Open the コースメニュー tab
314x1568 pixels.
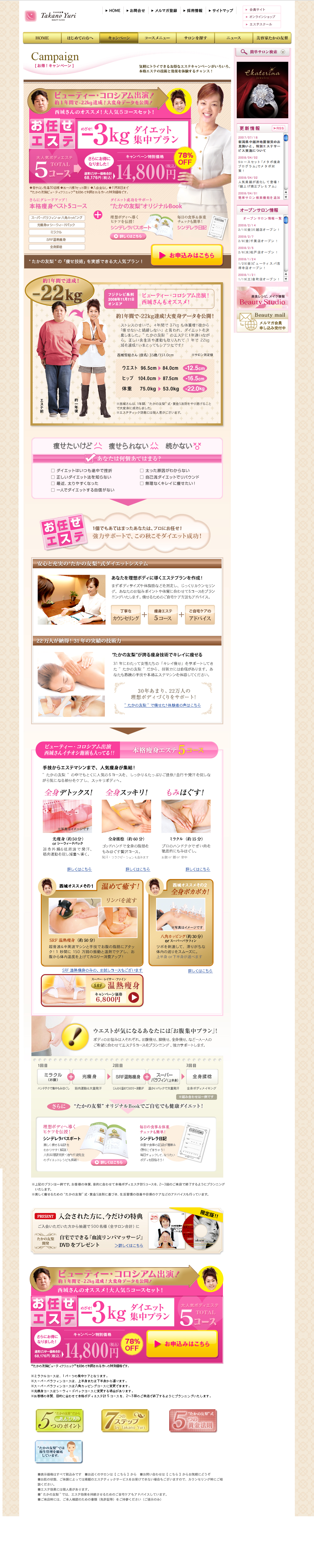pos(157,38)
